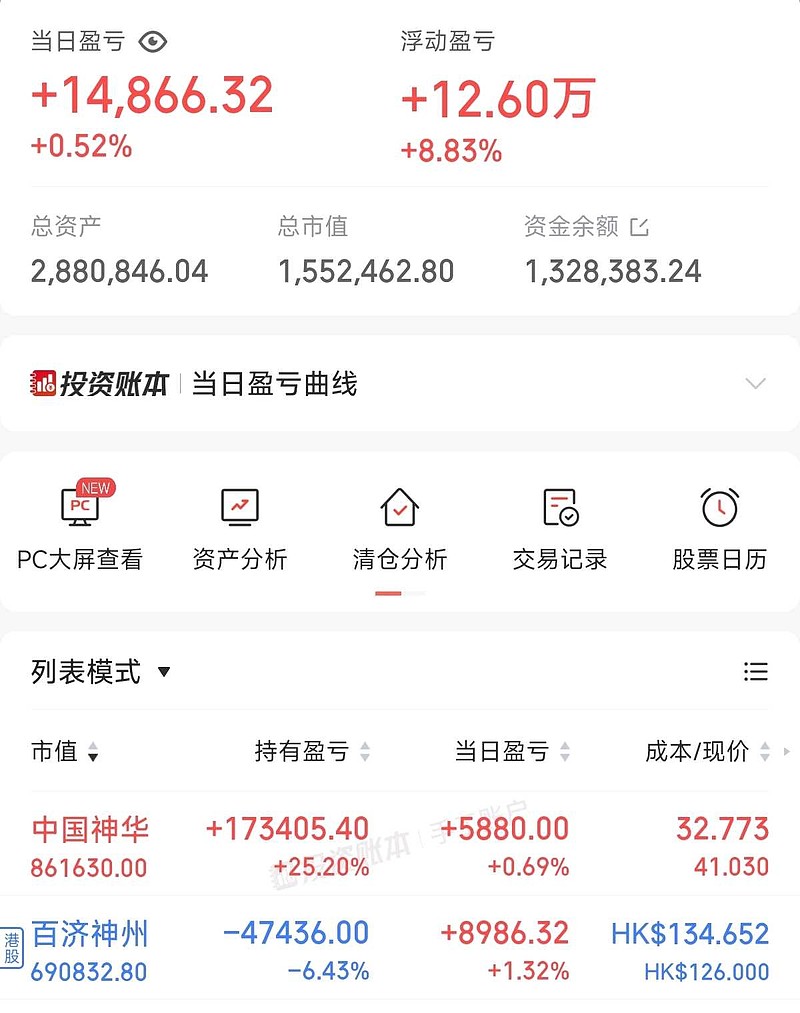
Task: Expand more columns via right arrow
Action: pos(789,752)
